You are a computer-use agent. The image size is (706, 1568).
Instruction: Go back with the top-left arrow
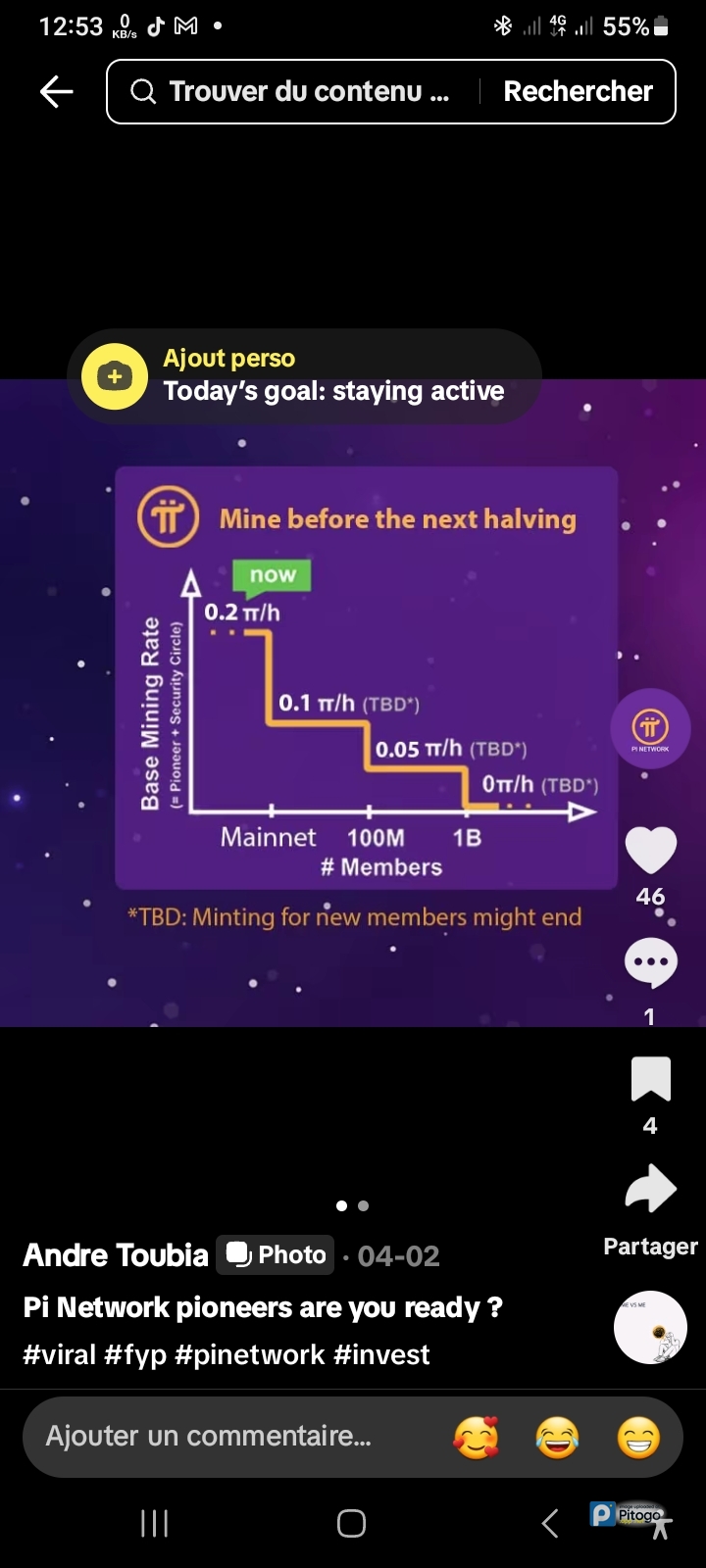56,91
